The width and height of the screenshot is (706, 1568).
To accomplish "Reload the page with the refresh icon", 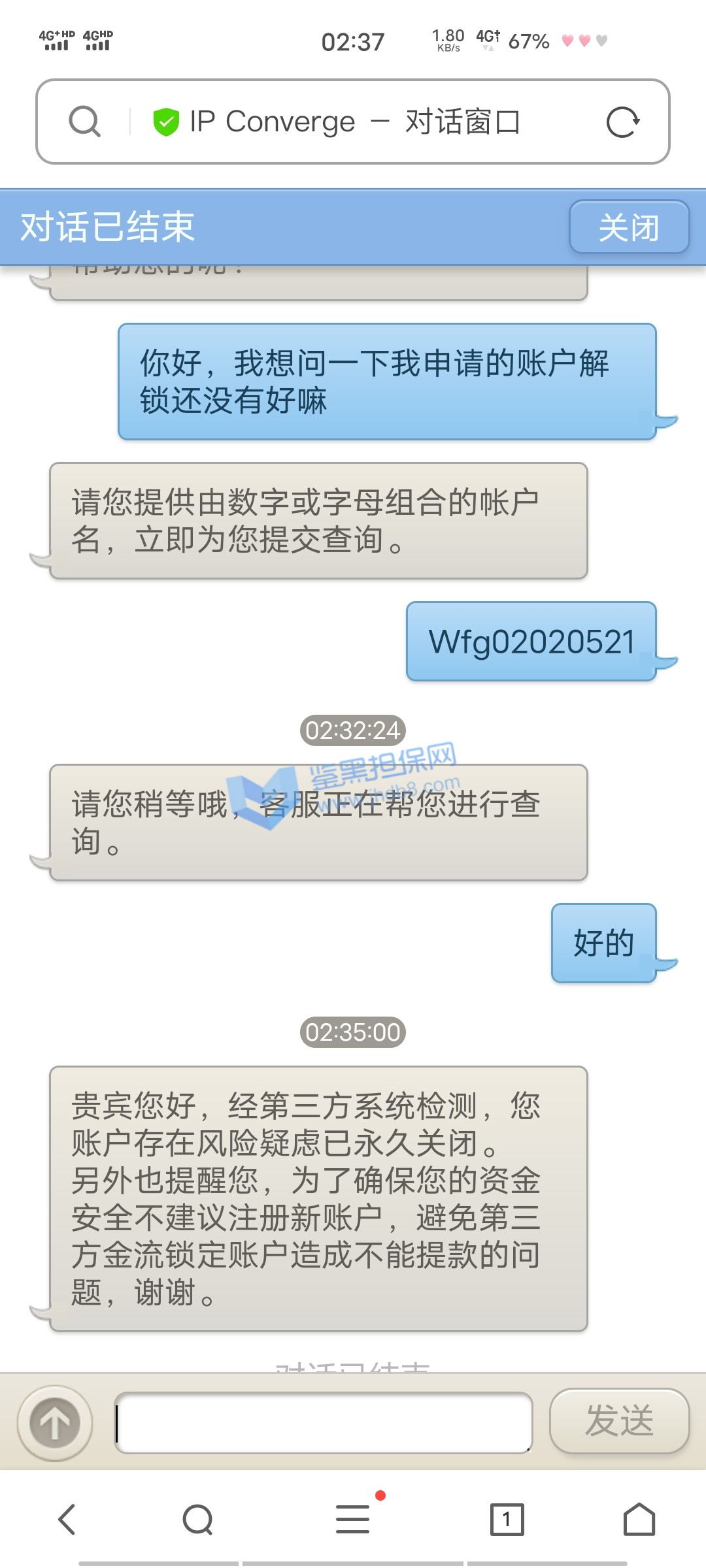I will (622, 122).
